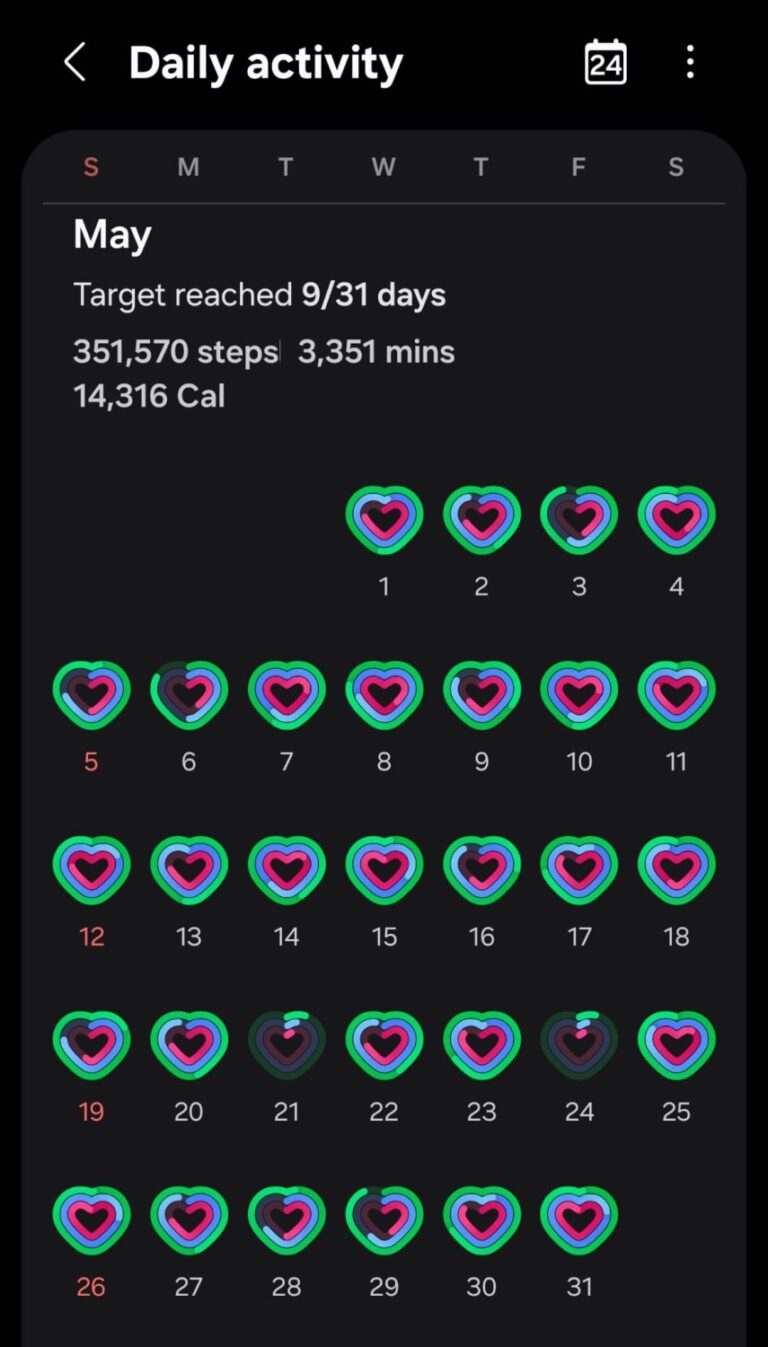Image resolution: width=768 pixels, height=1347 pixels.
Task: Open activity for May 25
Action: point(677,1045)
